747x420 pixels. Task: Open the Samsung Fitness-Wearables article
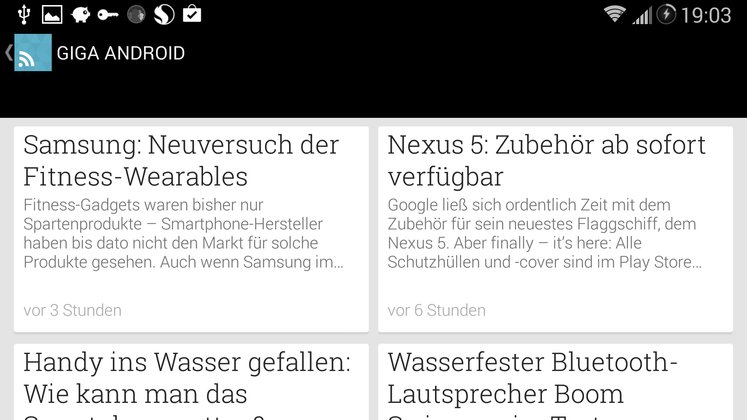click(x=191, y=228)
